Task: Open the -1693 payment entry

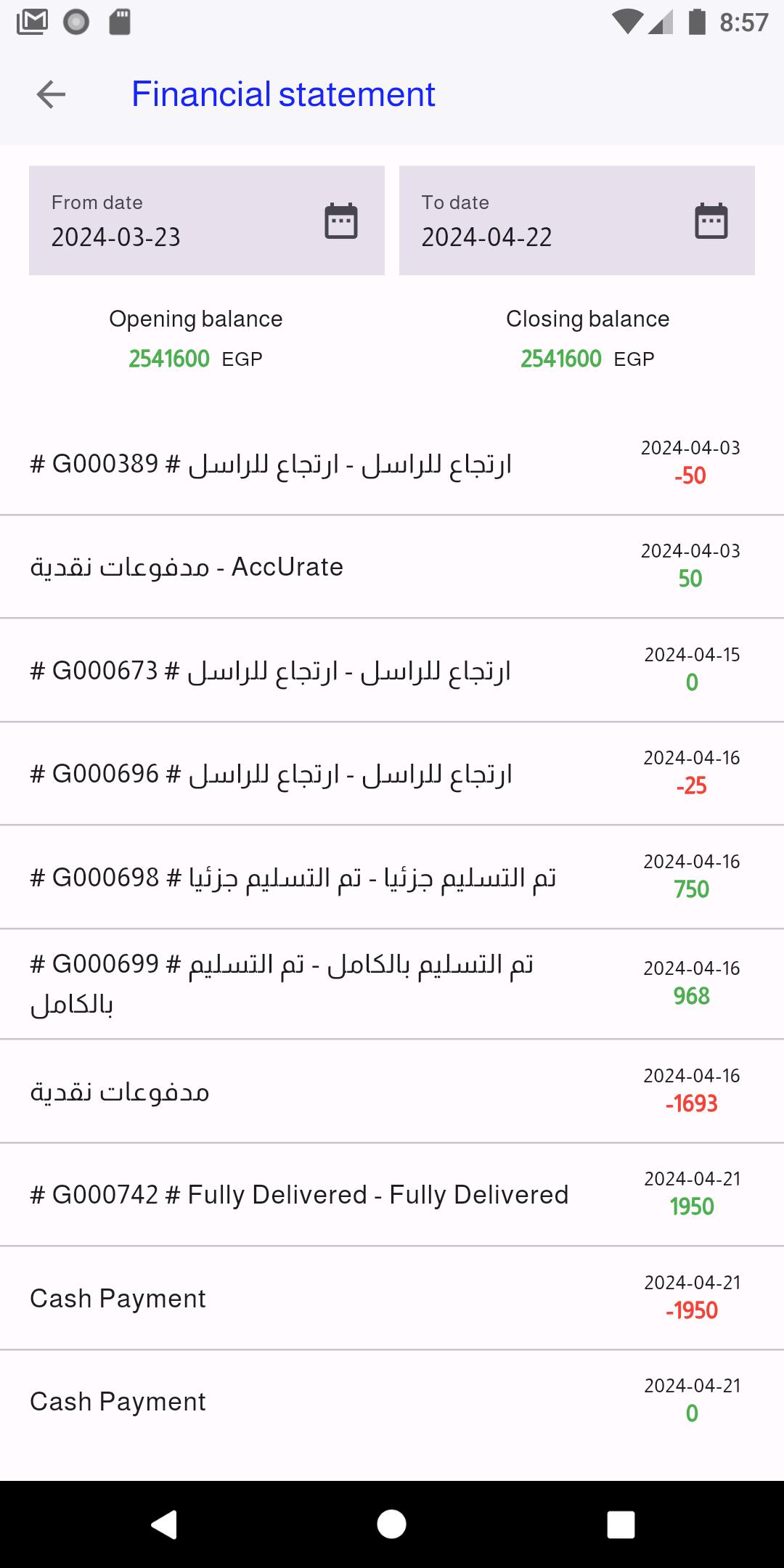Action: [x=392, y=1091]
